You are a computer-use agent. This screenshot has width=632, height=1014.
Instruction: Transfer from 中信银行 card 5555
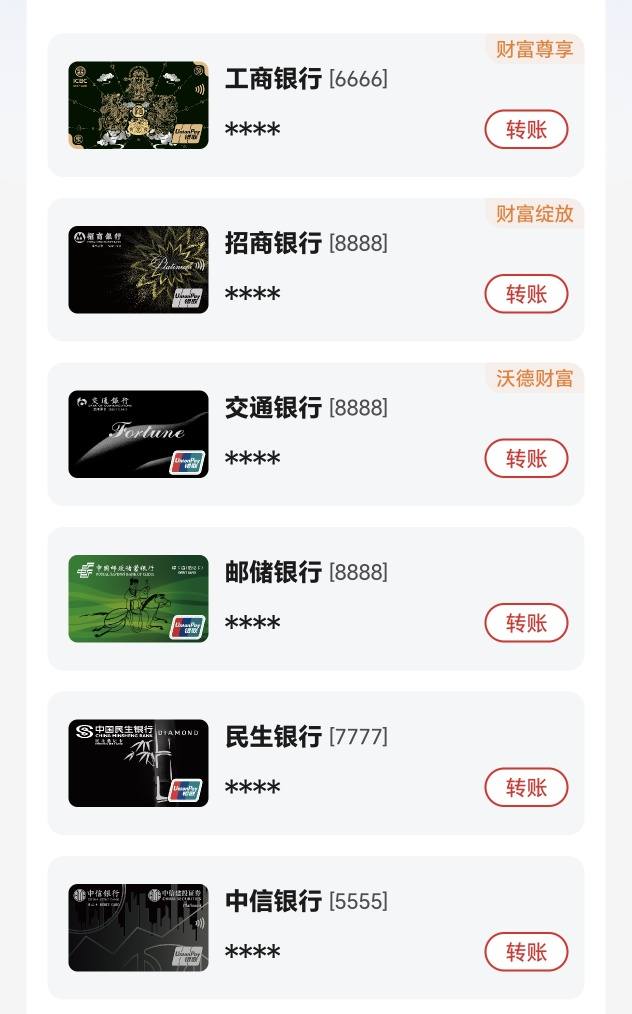coord(526,951)
